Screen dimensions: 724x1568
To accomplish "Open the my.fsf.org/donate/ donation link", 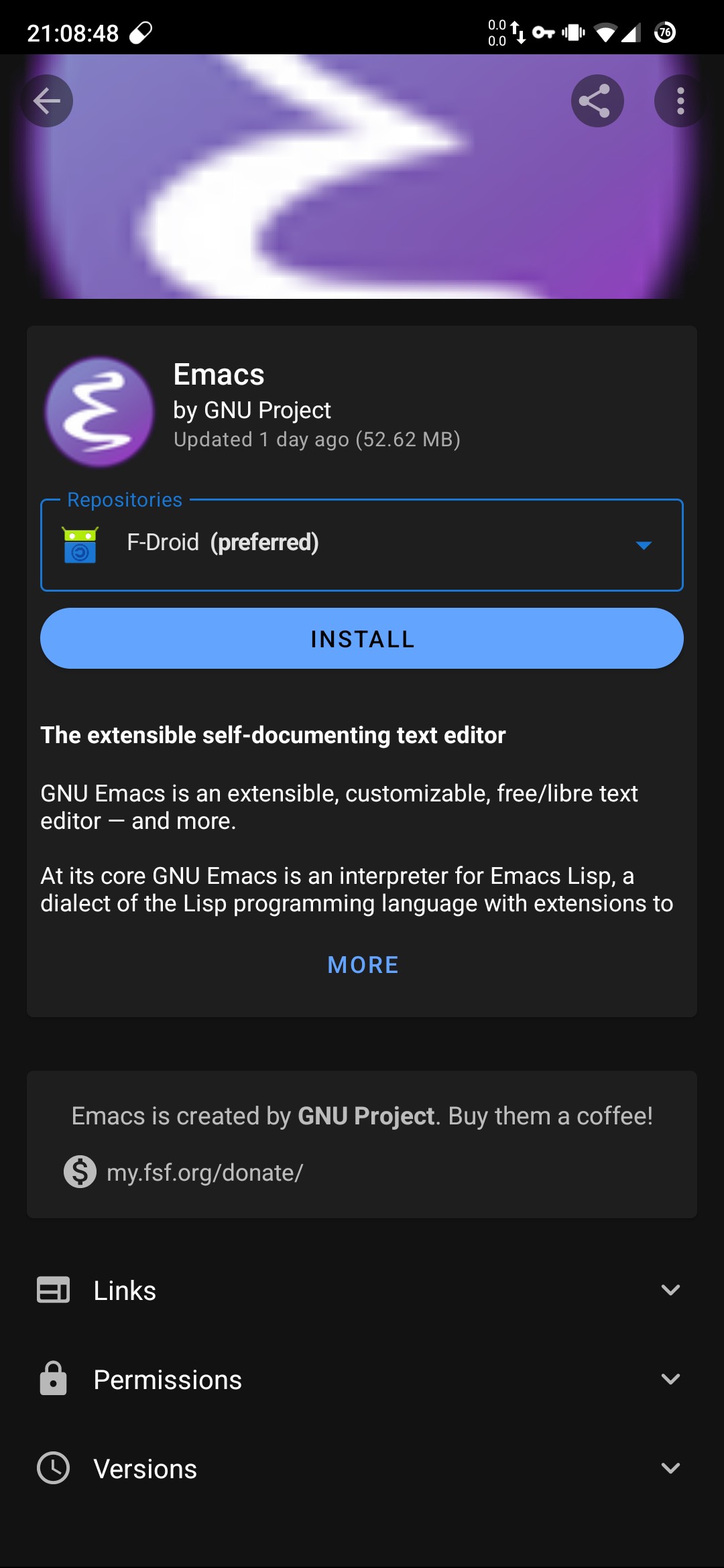I will coord(204,1173).
